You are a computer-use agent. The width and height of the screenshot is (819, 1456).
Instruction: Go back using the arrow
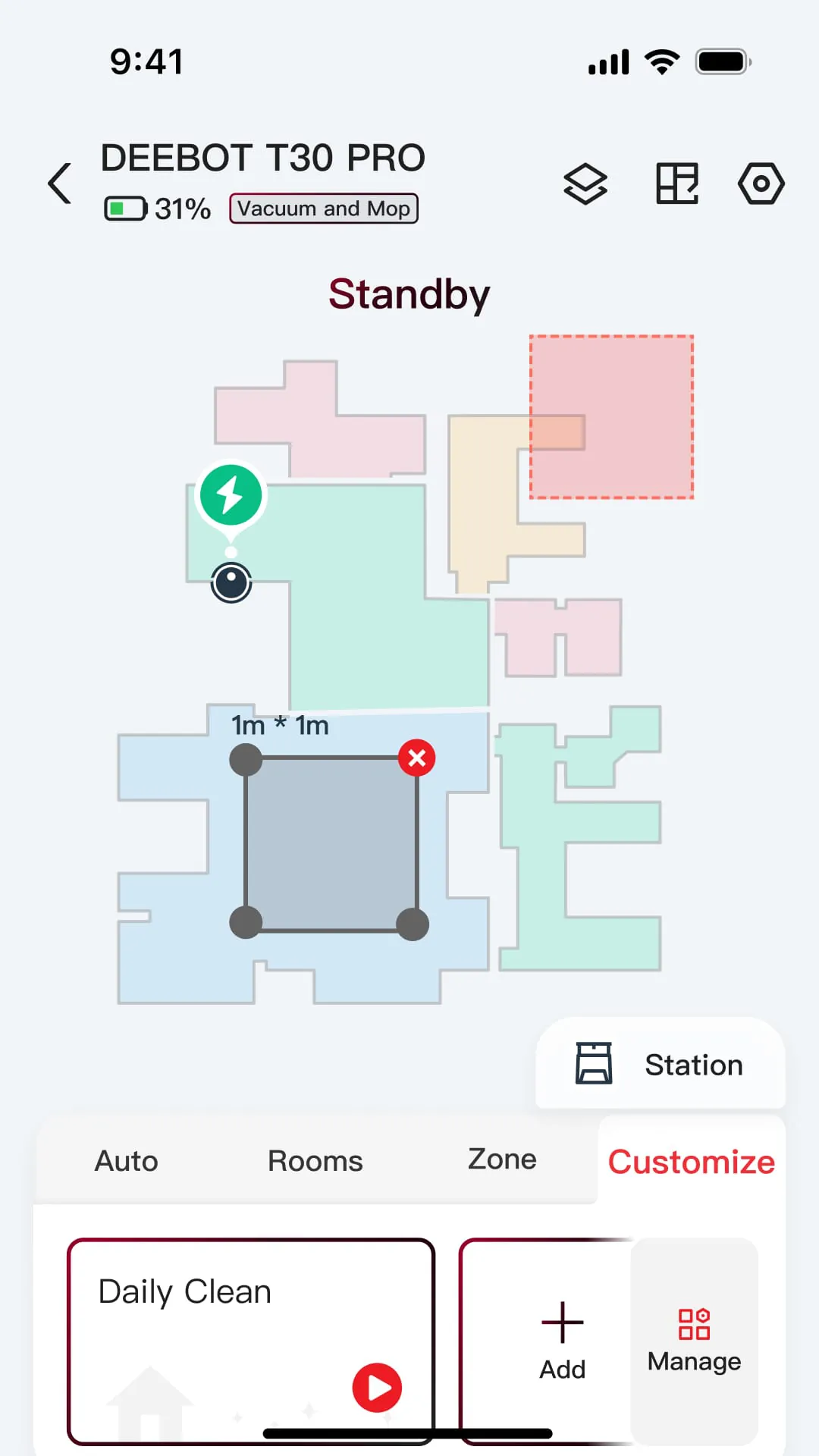[60, 184]
